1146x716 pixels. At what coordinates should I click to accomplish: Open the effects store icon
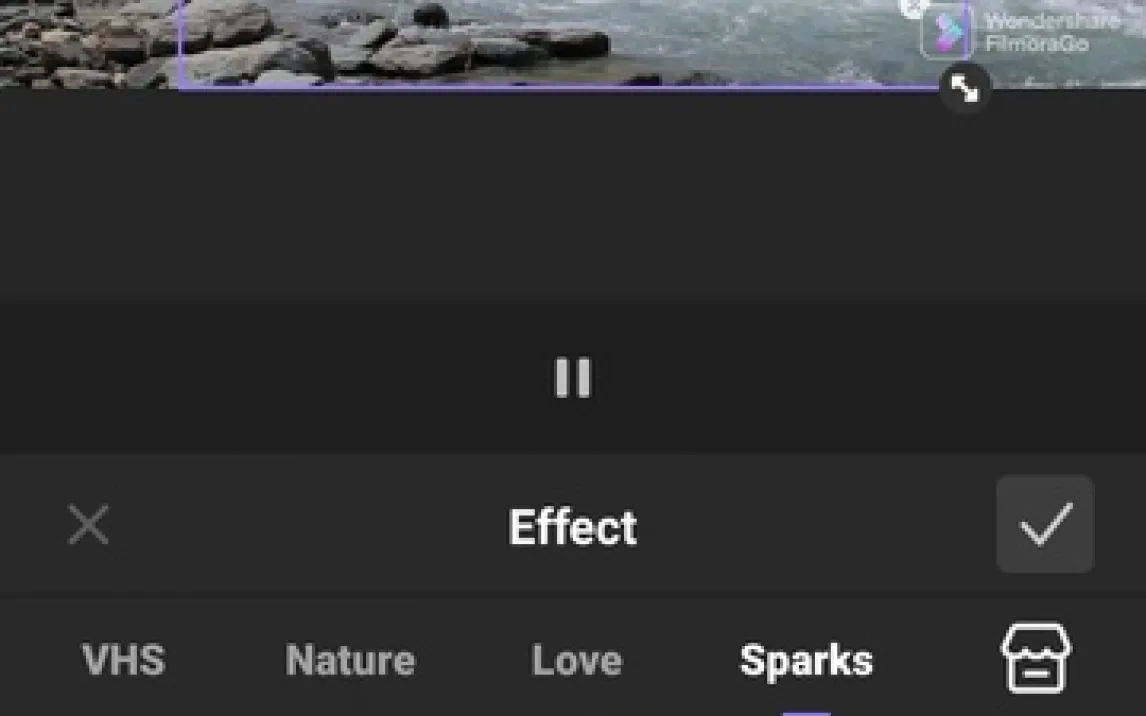(x=1036, y=658)
